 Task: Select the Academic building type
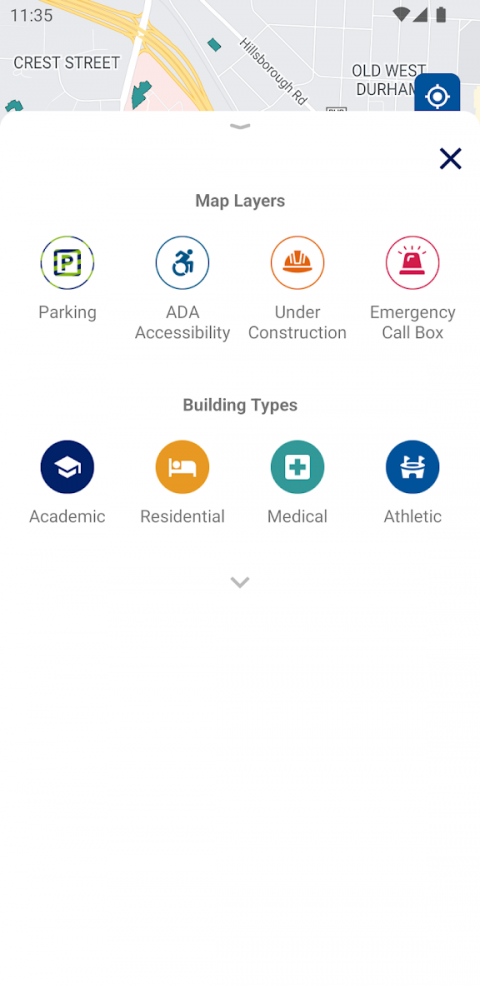67,467
